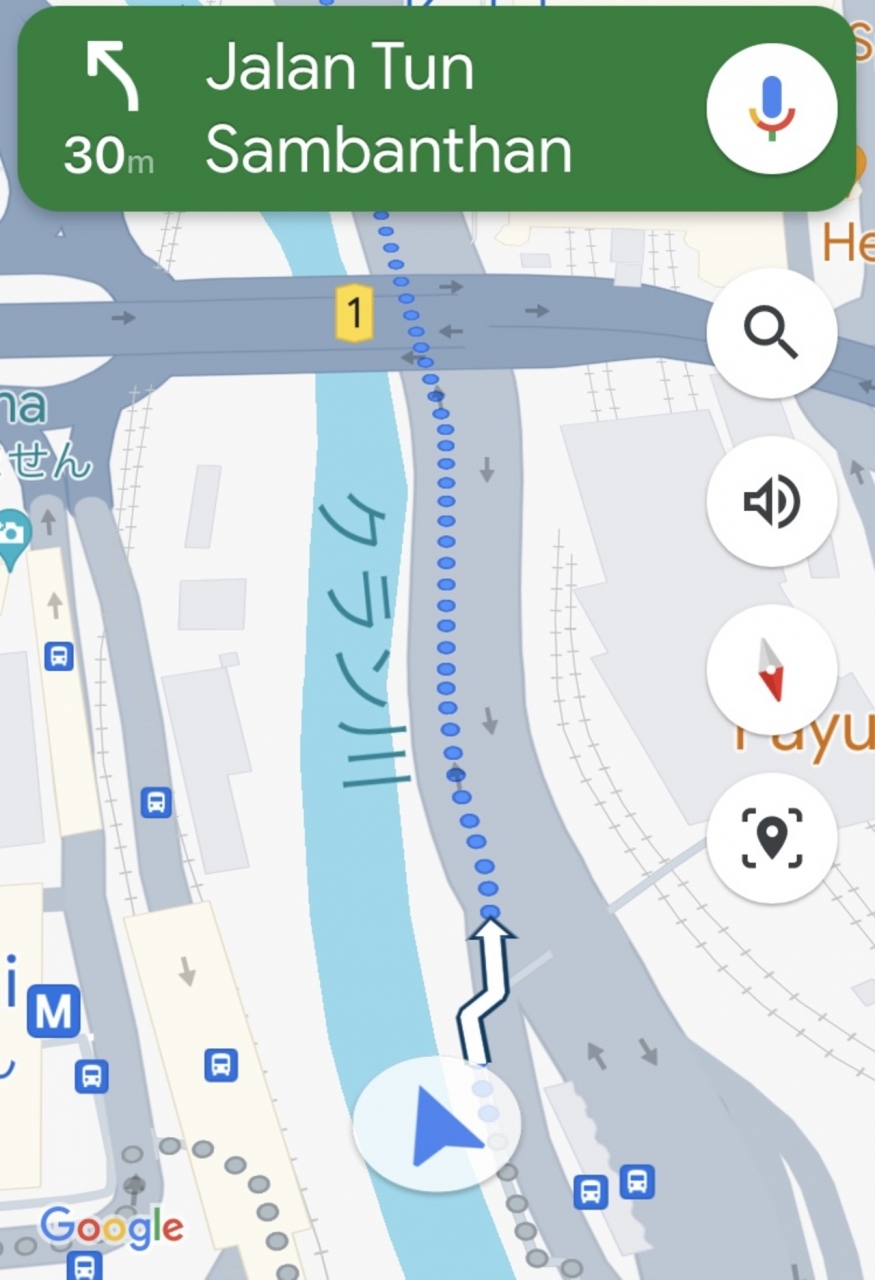Image resolution: width=875 pixels, height=1280 pixels.
Task: Tap the compass to reorient map
Action: [x=771, y=669]
